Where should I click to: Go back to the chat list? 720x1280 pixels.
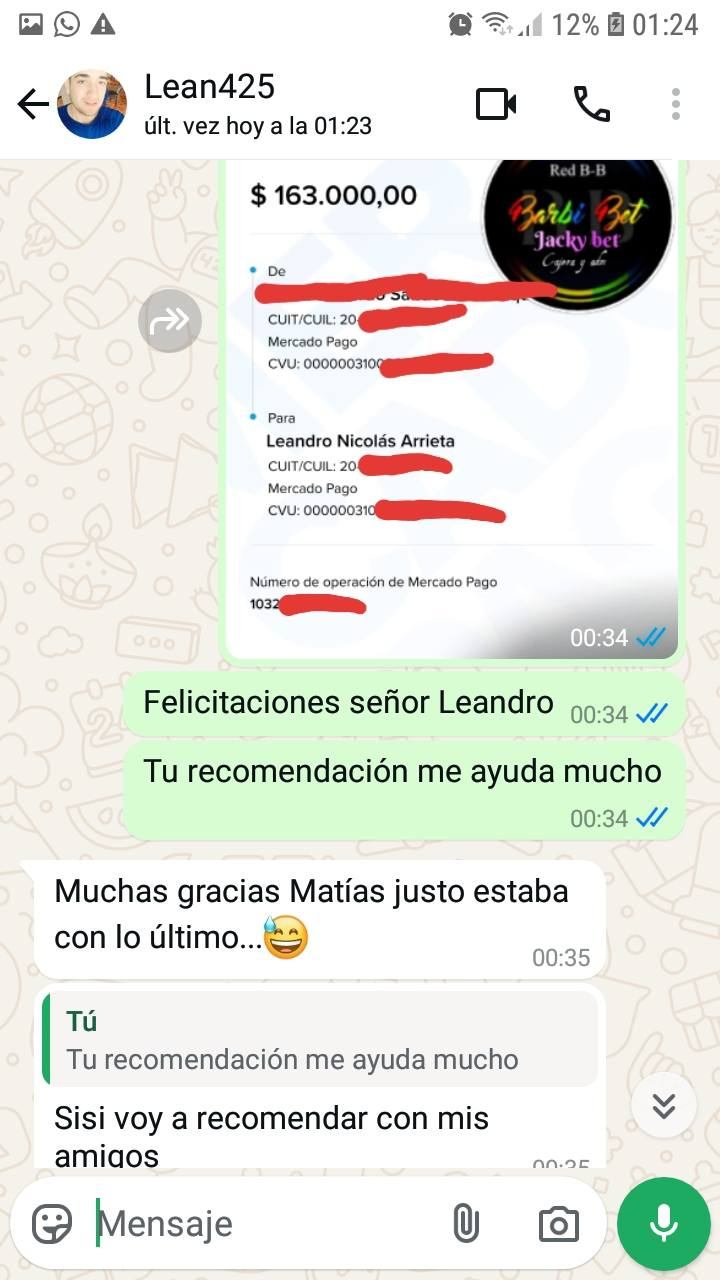pyautogui.click(x=32, y=104)
